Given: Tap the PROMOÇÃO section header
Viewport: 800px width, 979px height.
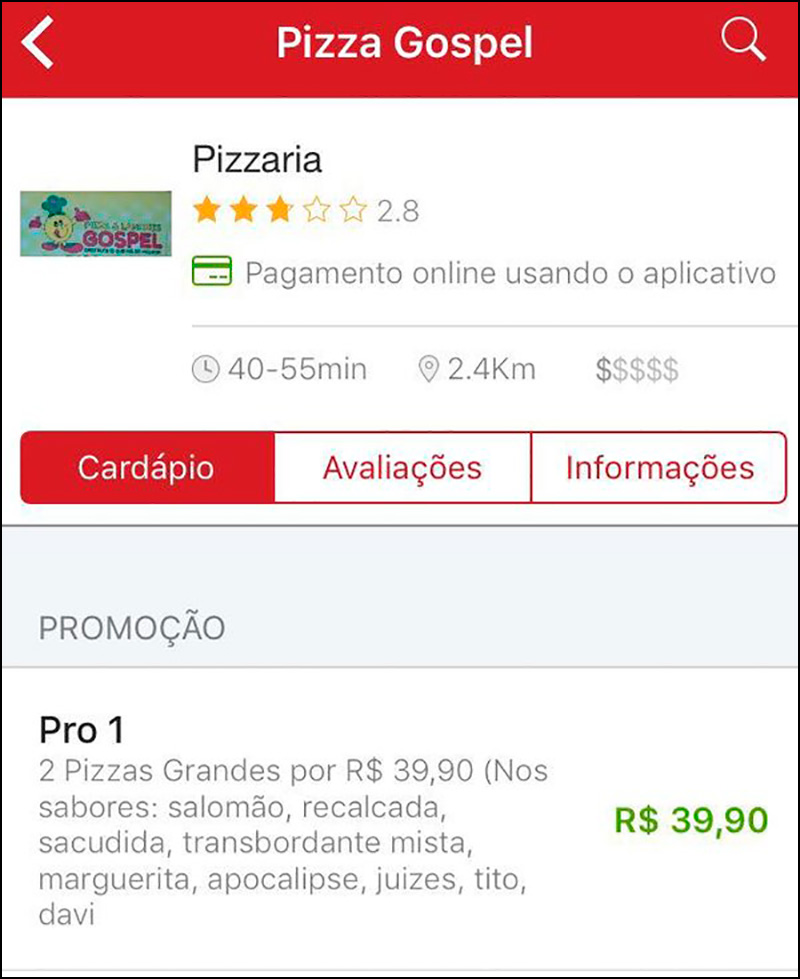Looking at the screenshot, I should click(x=131, y=628).
